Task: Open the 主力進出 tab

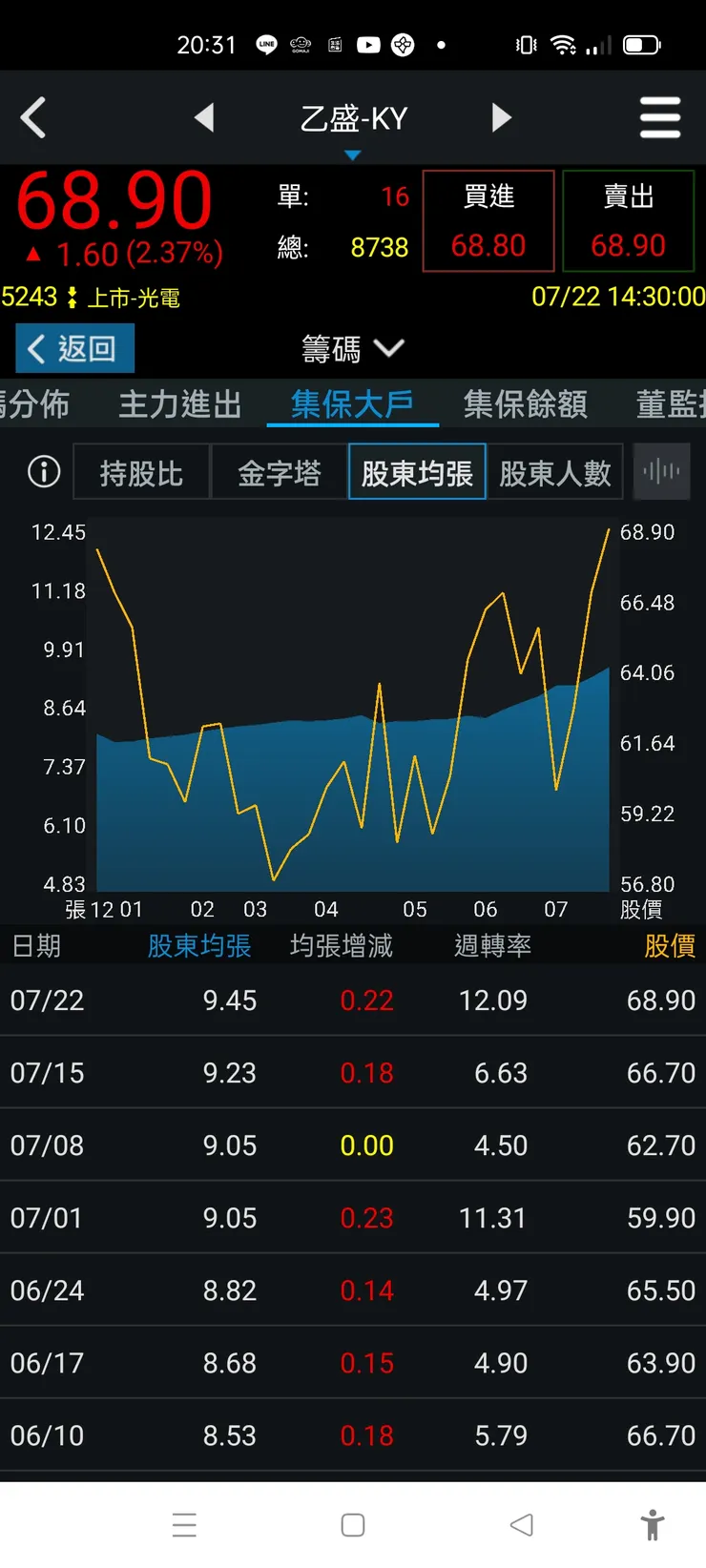Action: pos(179,404)
